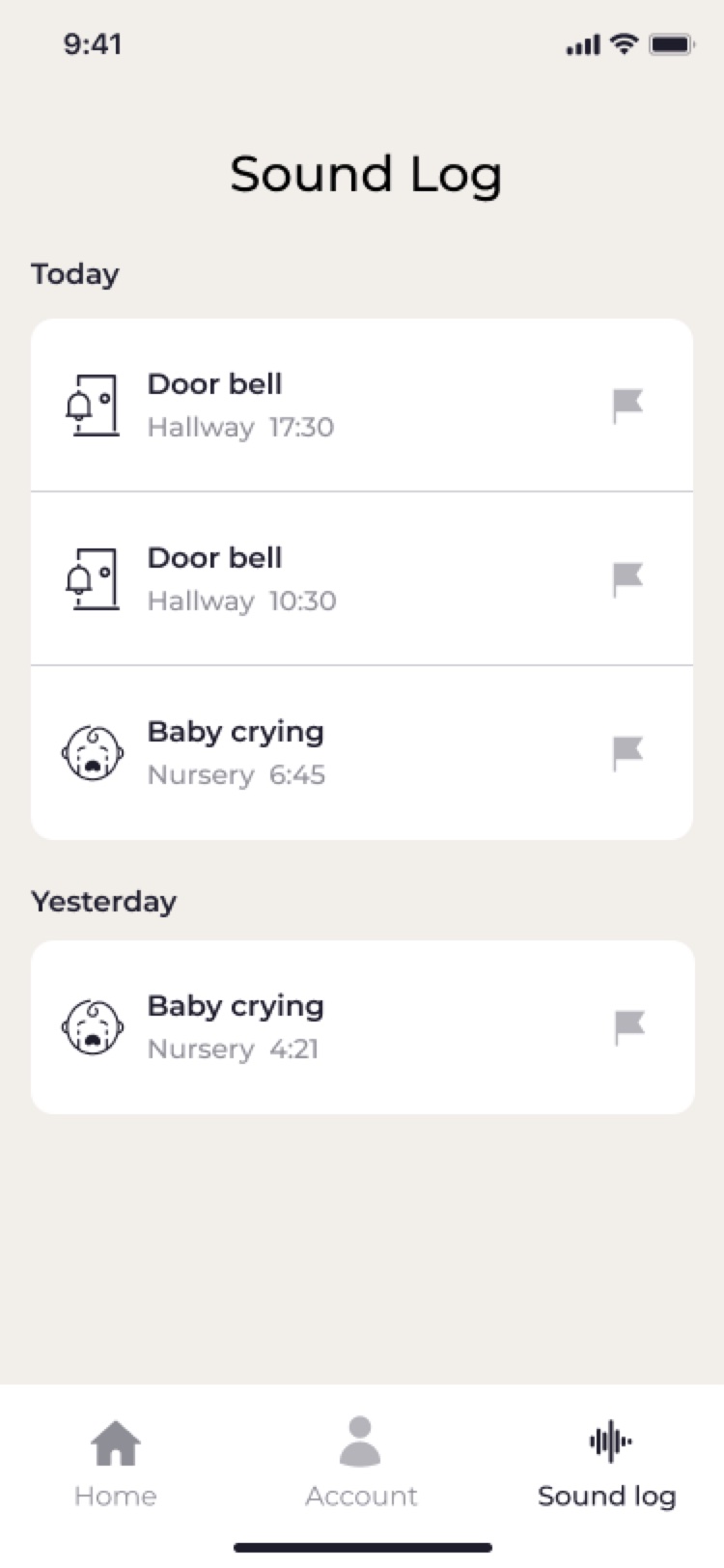Select the Sound log tab
The image size is (724, 1568).
pos(607,1464)
